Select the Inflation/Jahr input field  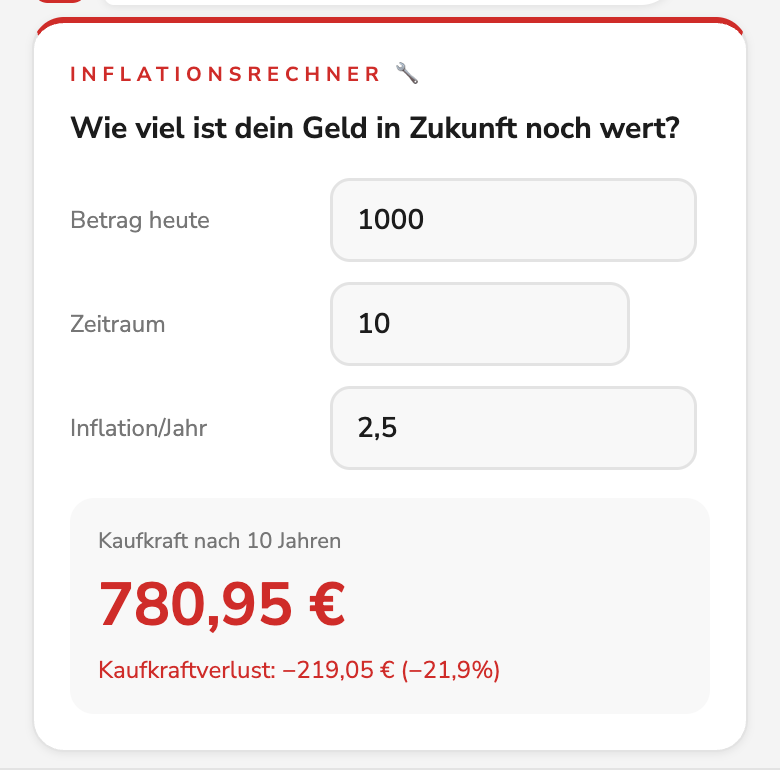513,428
